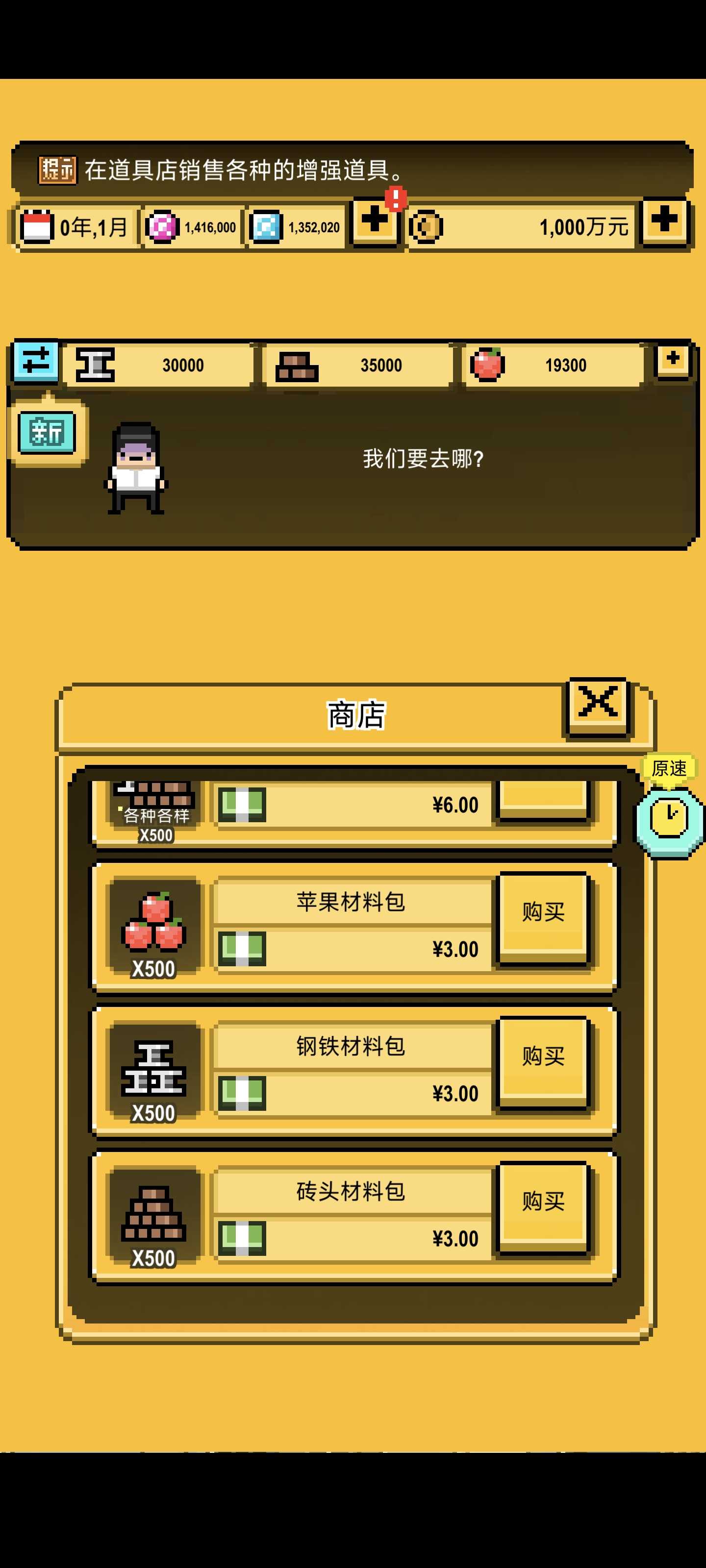The image size is (706, 1568).
Task: Buy the 砖头材料包 brick pack
Action: (543, 1206)
